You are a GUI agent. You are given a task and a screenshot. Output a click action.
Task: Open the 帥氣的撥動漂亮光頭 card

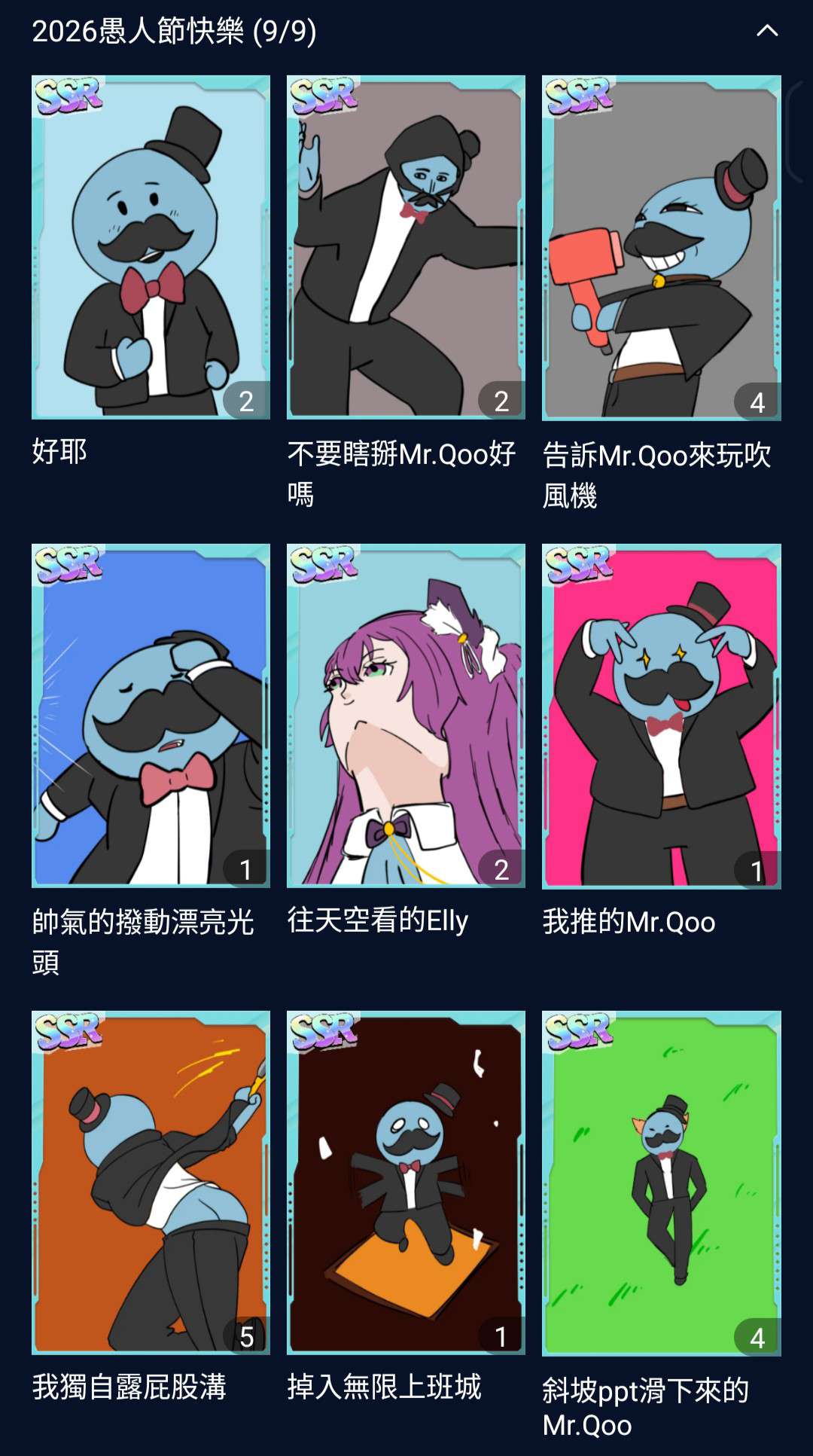[x=151, y=716]
